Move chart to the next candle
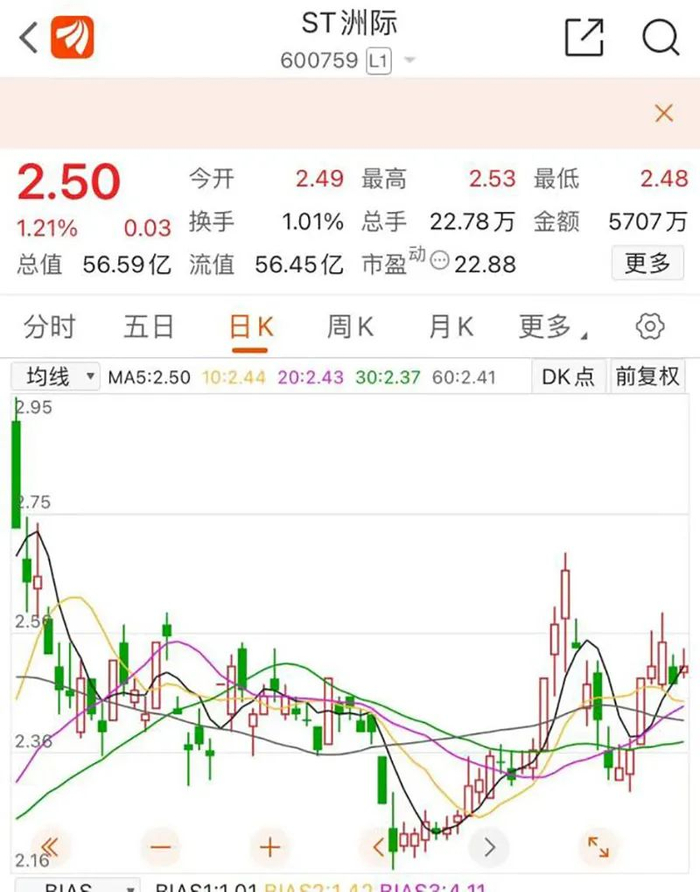Screen dimensions: 700x892 489,847
